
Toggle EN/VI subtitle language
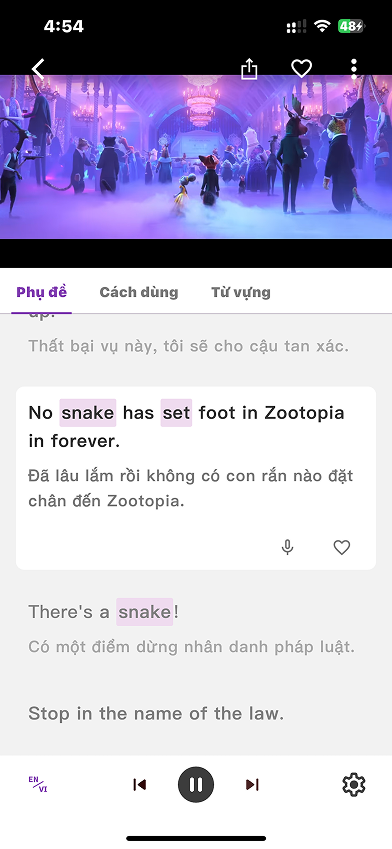(38, 785)
